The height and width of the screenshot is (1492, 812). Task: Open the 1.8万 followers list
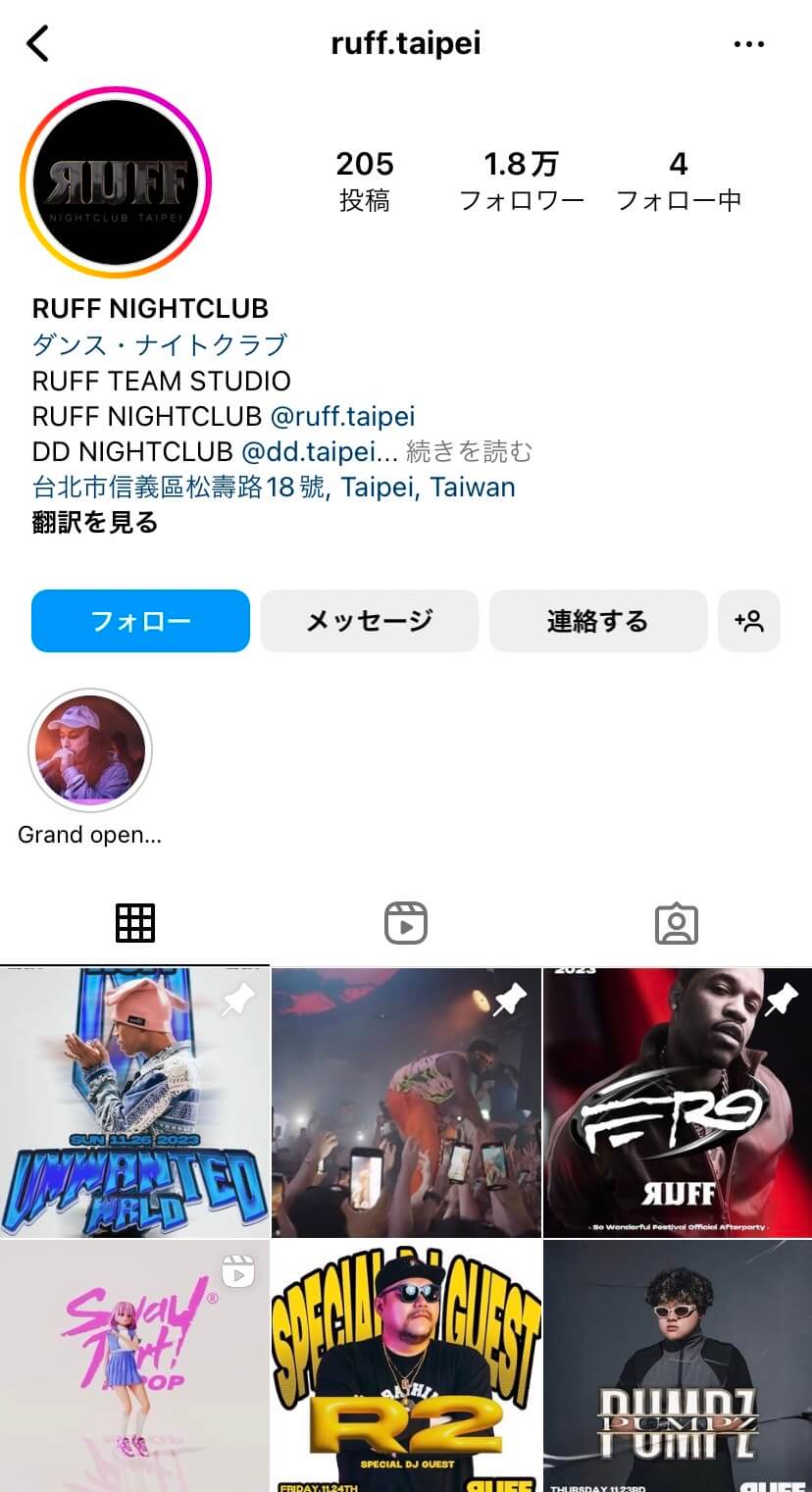[521, 180]
